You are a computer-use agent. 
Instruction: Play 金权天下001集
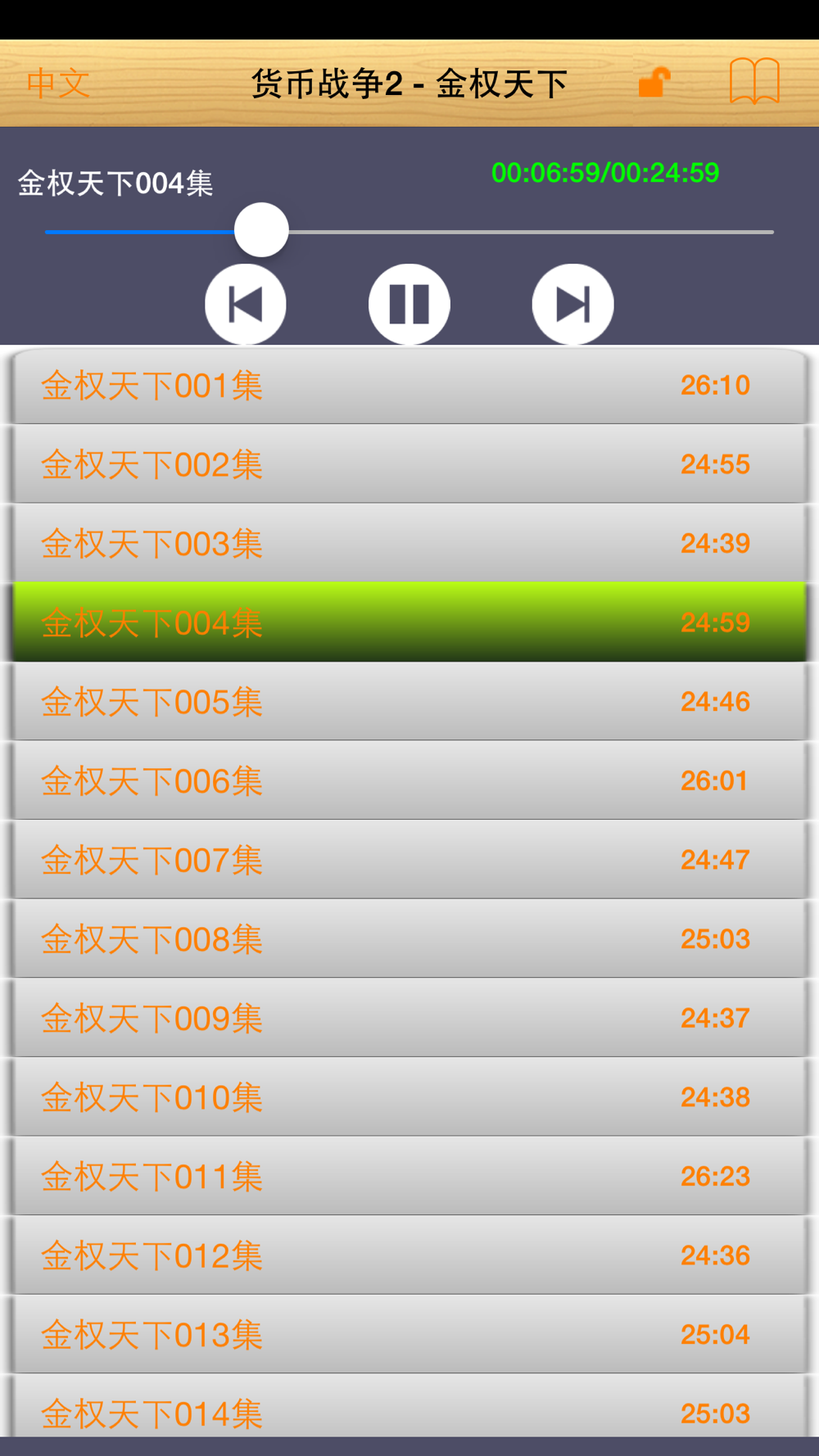409,386
